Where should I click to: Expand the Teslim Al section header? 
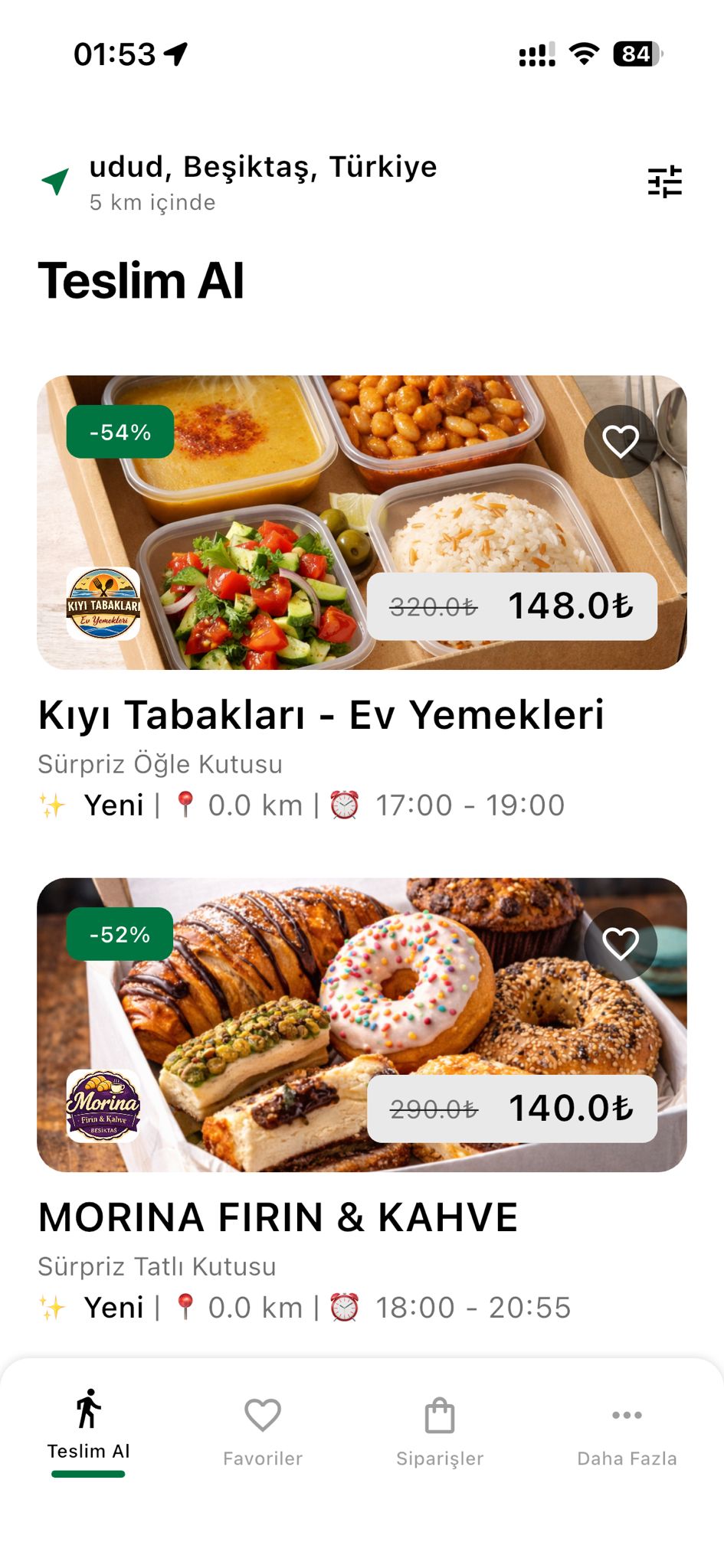(x=143, y=283)
